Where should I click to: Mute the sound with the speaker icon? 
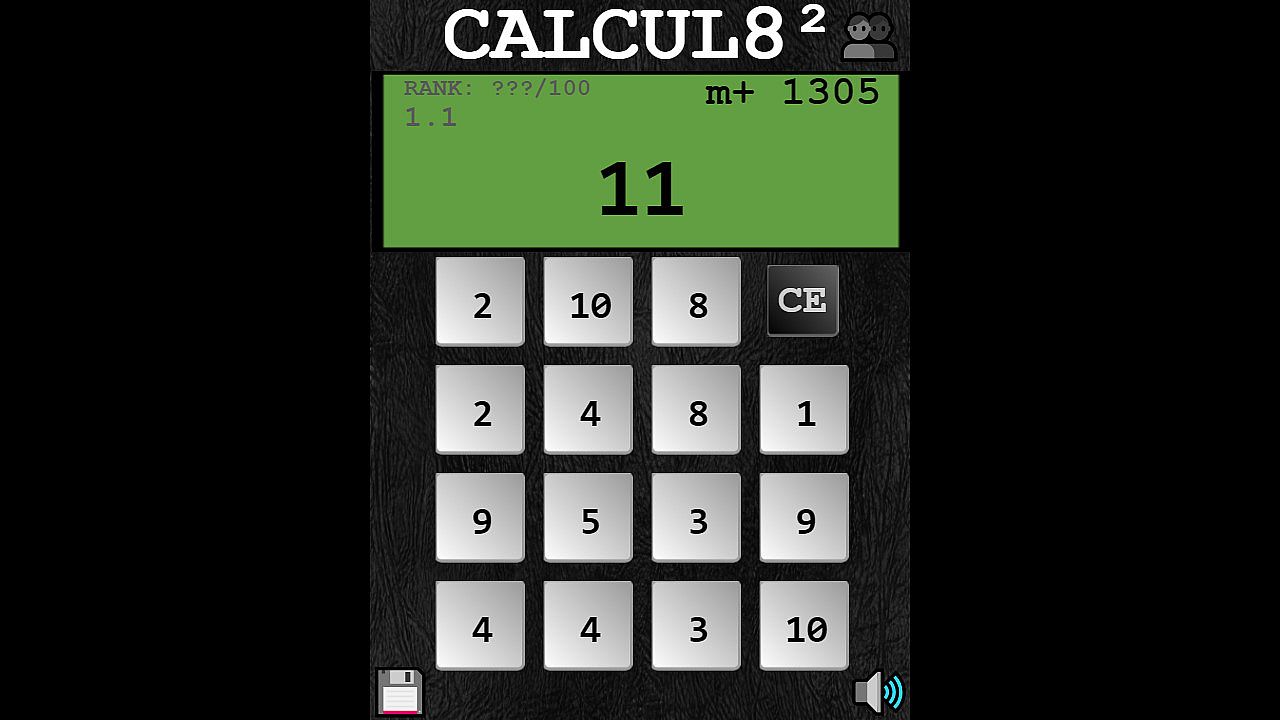[x=877, y=692]
